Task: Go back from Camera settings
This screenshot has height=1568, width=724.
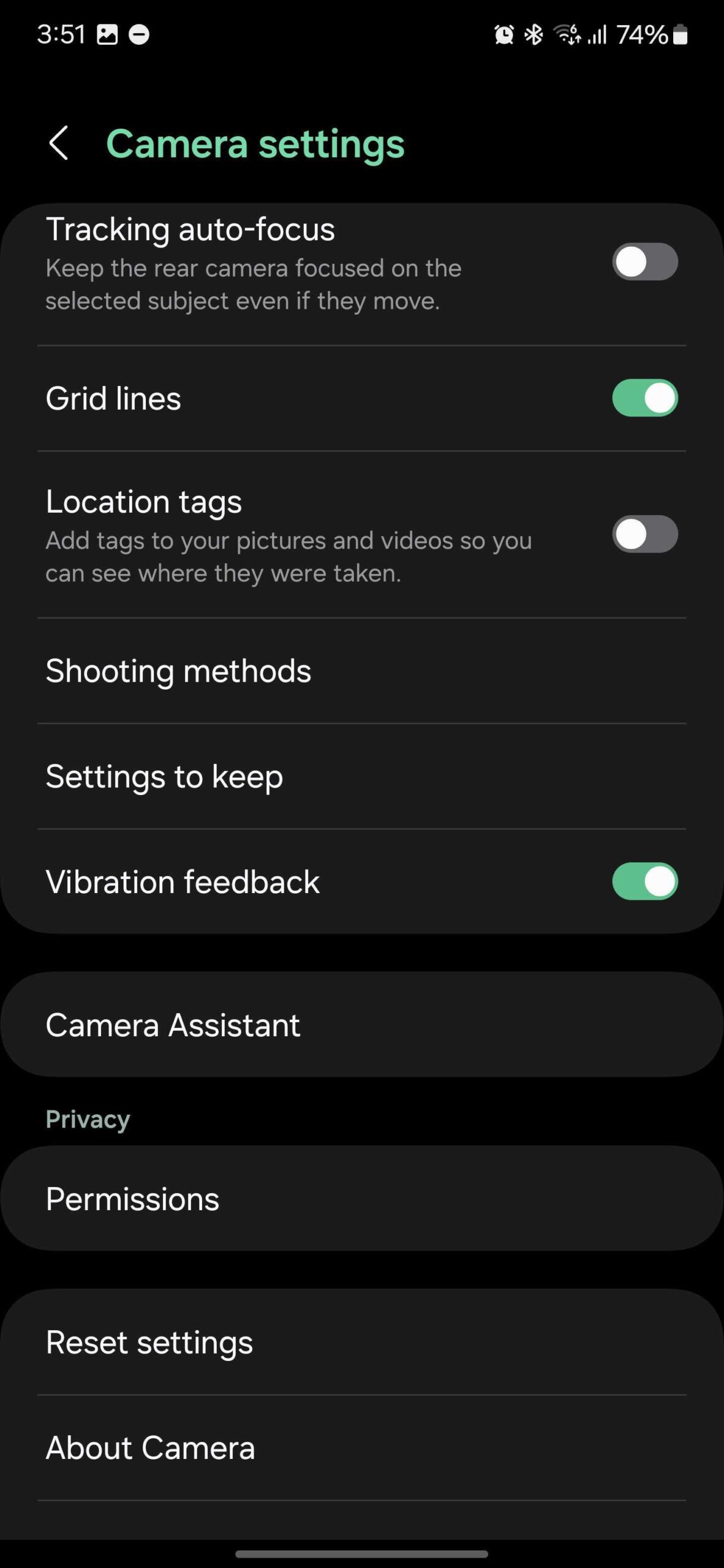Action: tap(59, 143)
